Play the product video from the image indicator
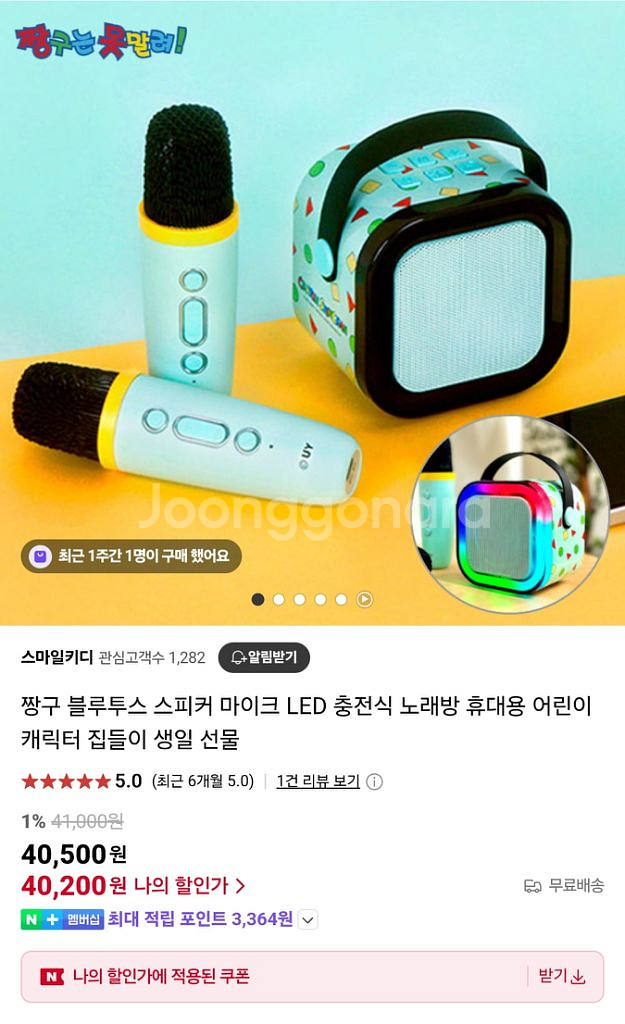 pyautogui.click(x=365, y=599)
